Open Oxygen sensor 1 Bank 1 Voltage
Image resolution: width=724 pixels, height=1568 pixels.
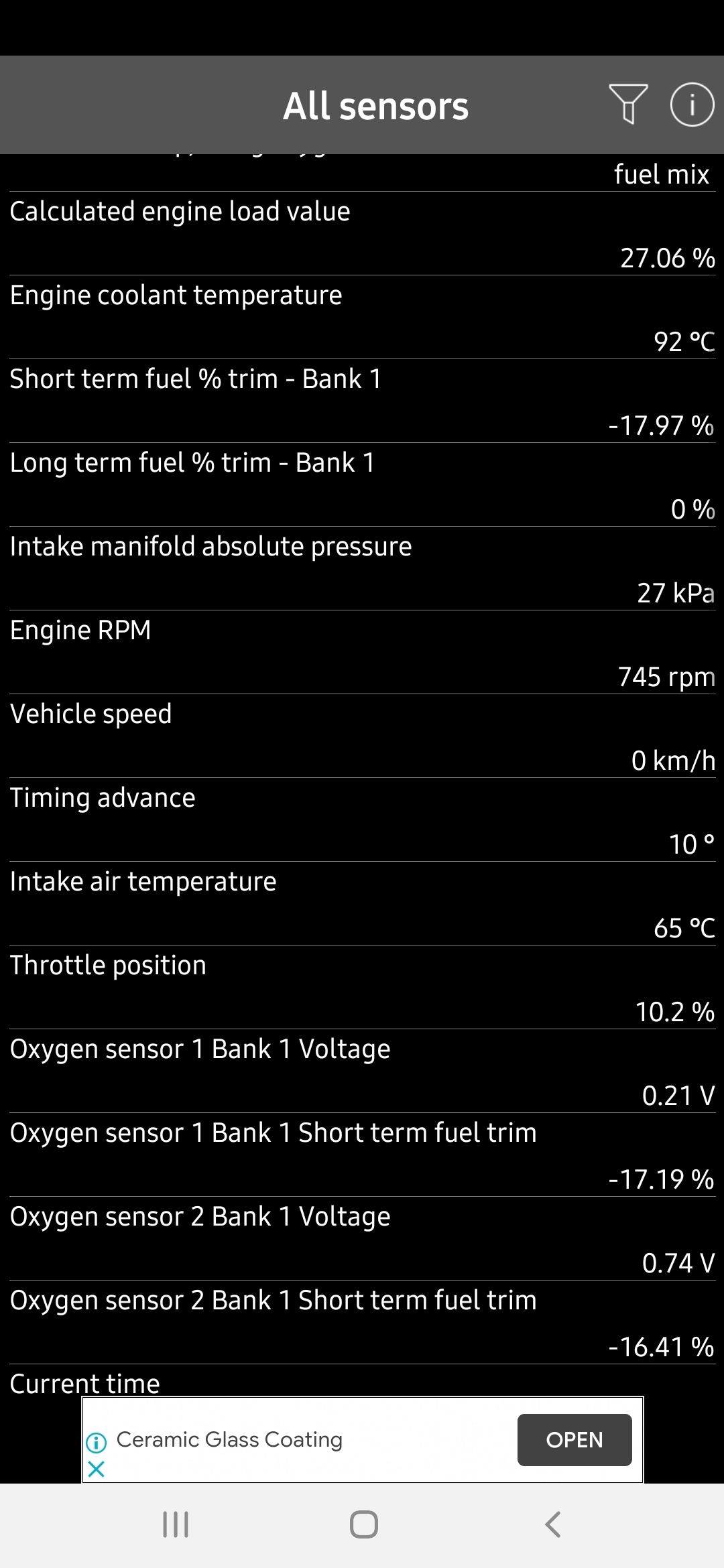point(362,1071)
